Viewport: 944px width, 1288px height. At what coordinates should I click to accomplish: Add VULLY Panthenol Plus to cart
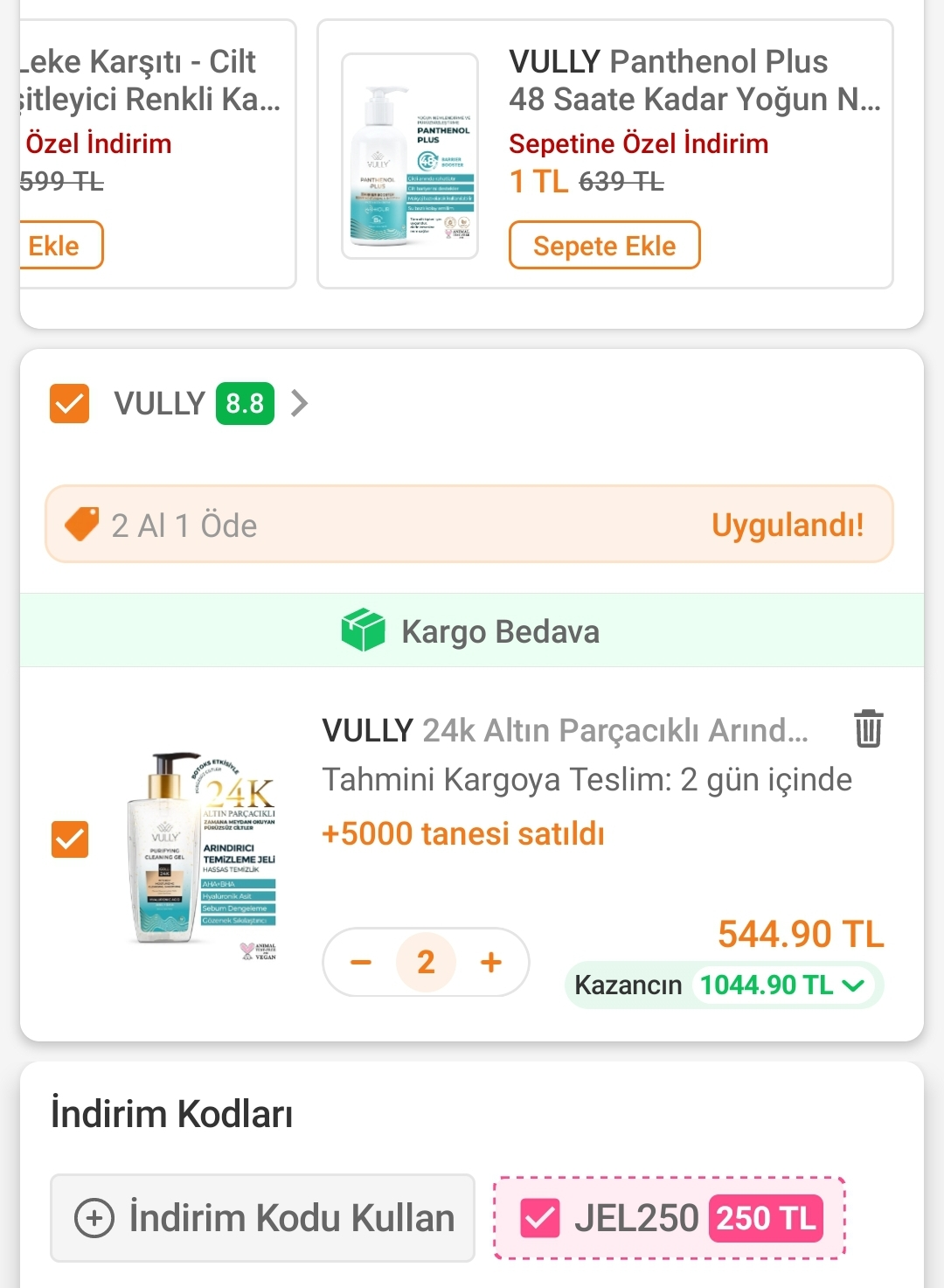tap(604, 246)
